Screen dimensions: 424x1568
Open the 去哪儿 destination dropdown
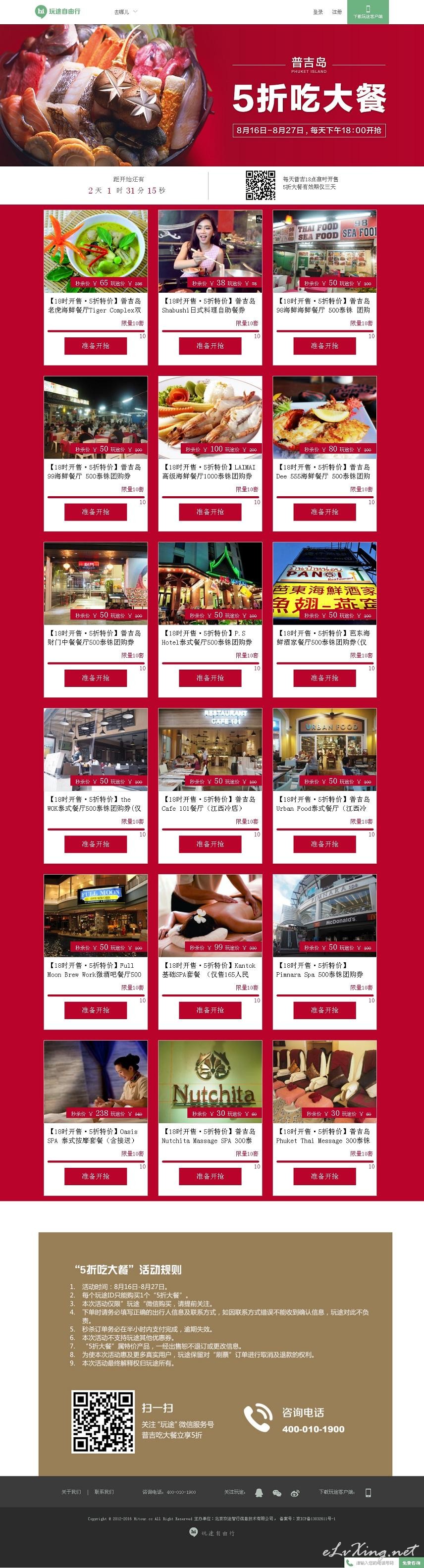[x=125, y=11]
